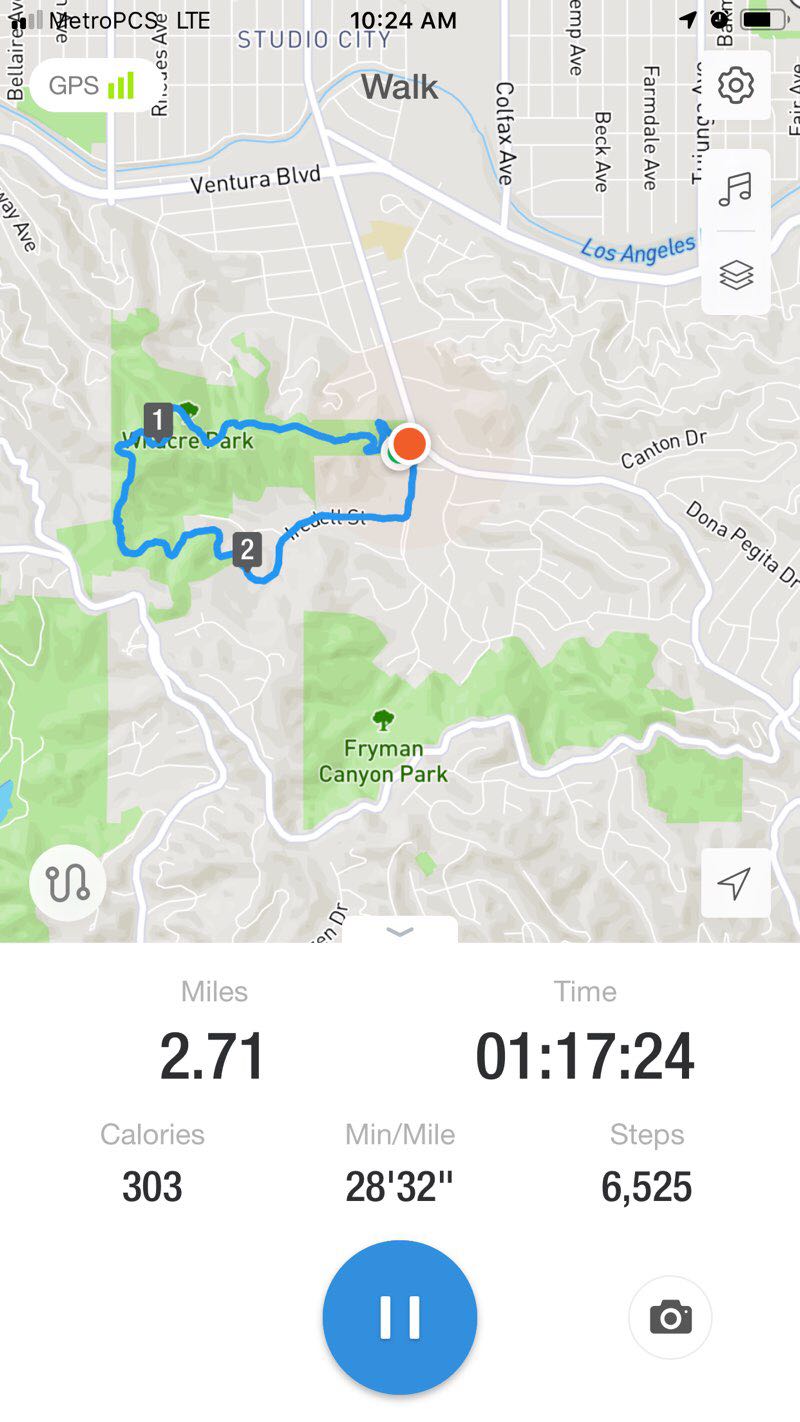Take a photo with the camera button
This screenshot has width=800, height=1422.
(670, 1317)
